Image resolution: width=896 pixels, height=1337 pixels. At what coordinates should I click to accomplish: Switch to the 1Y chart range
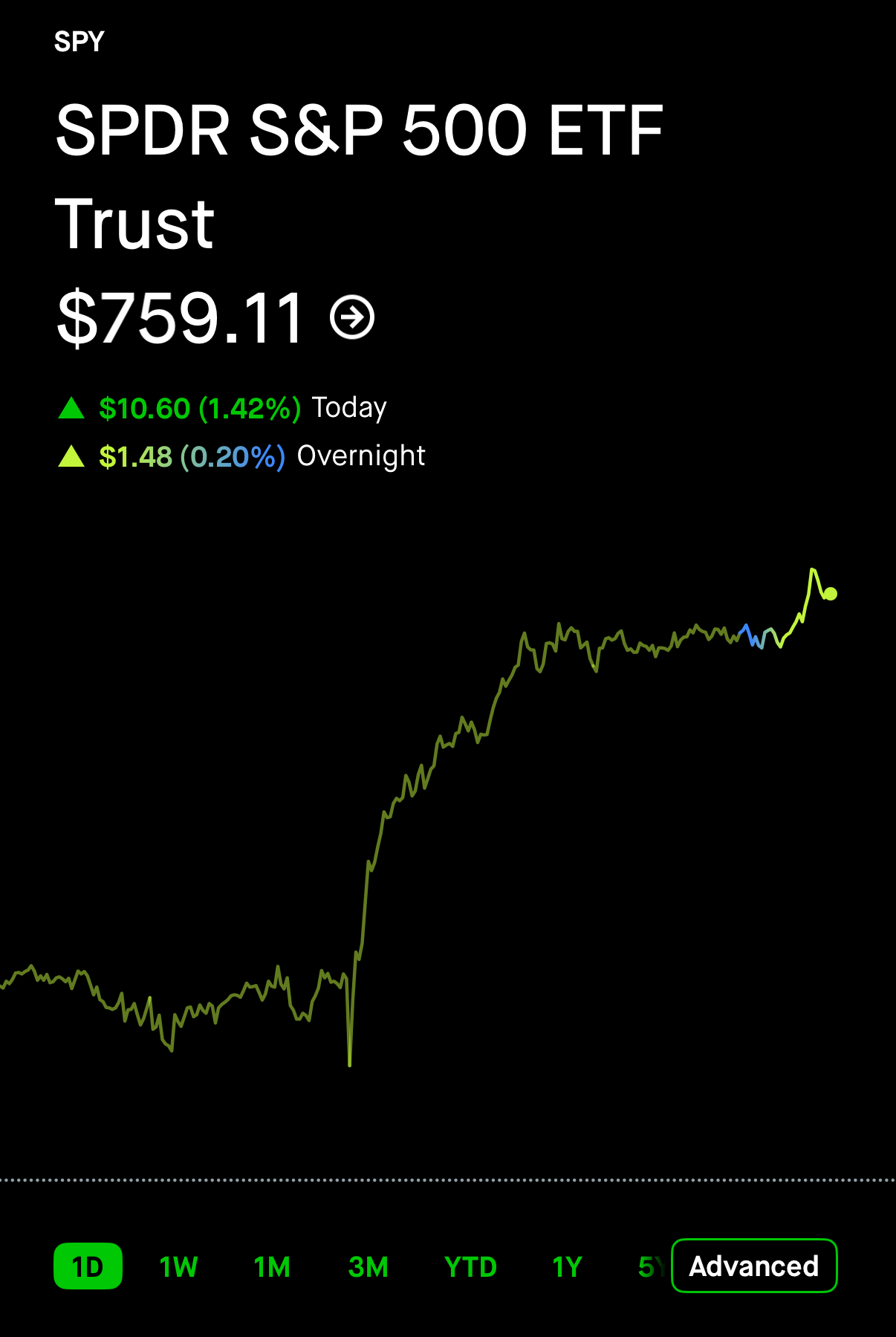coord(567,1266)
